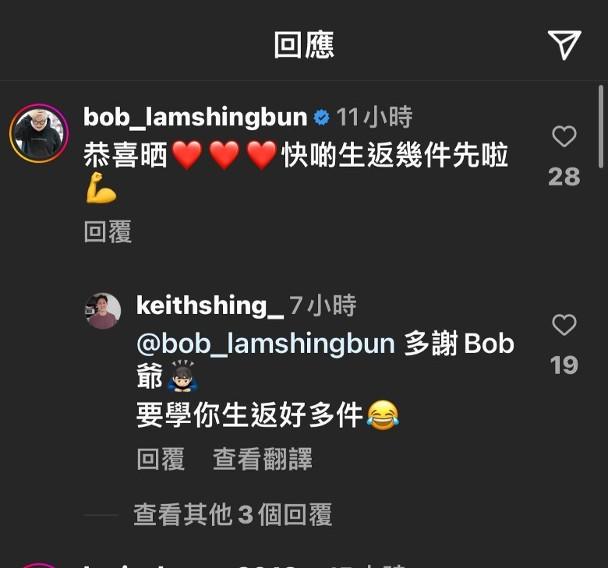The height and width of the screenshot is (568, 608).
Task: Tap the @bob_lamshingbun mention
Action: pyautogui.click(x=265, y=344)
